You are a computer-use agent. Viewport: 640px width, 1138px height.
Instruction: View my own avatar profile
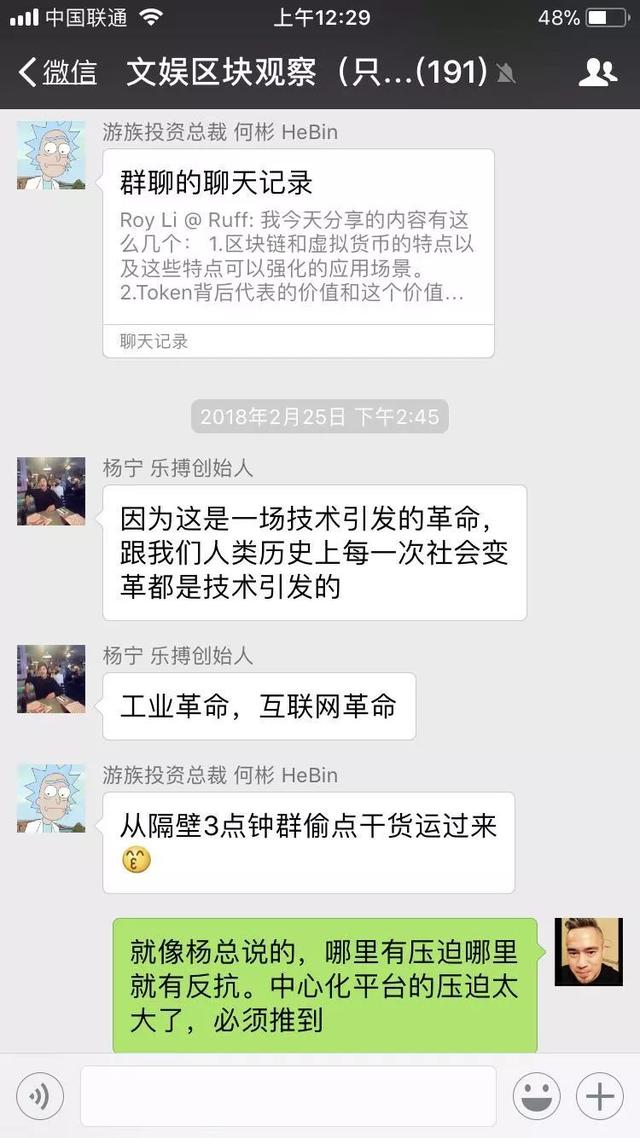point(588,951)
